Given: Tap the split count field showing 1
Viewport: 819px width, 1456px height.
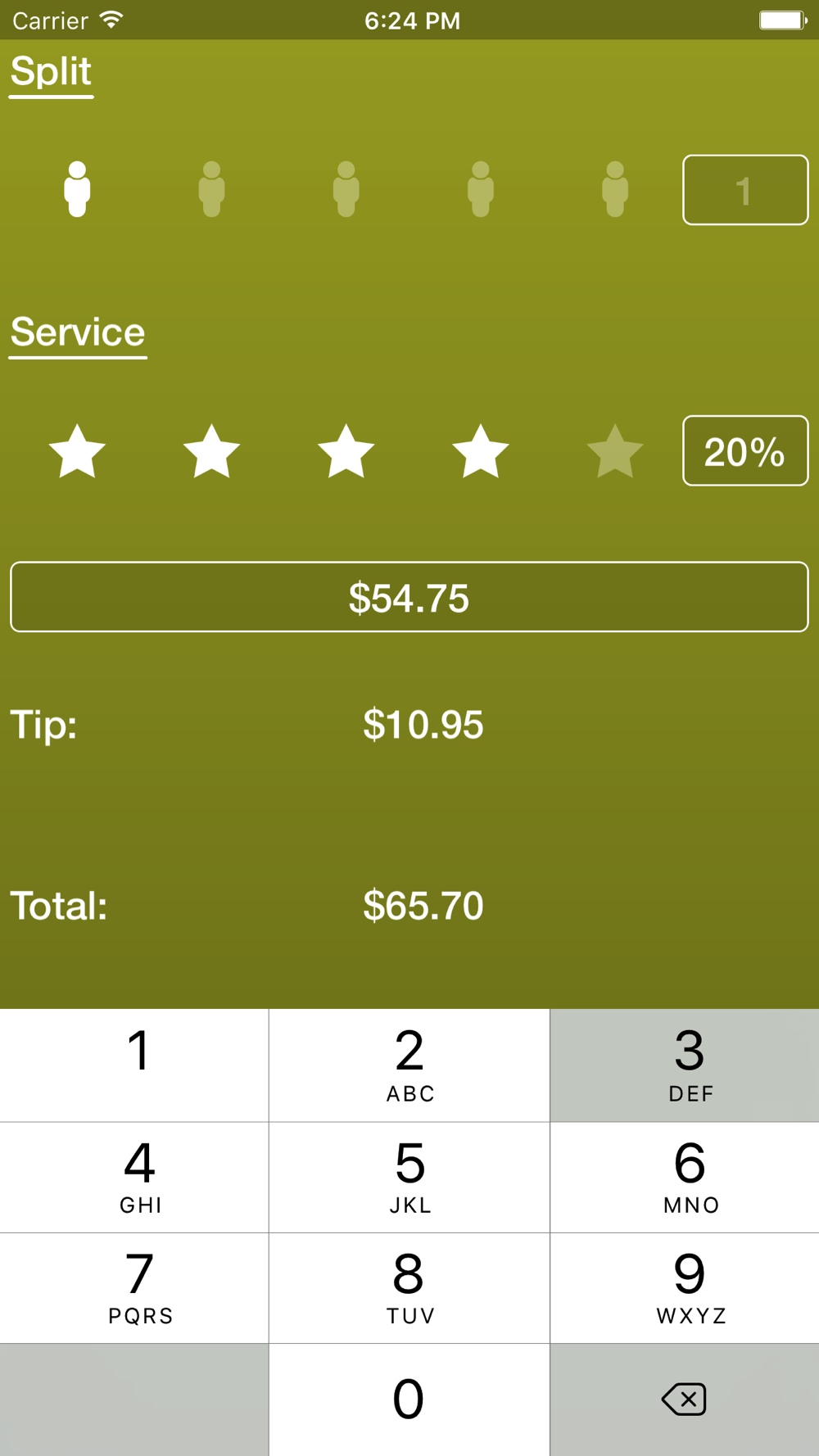Looking at the screenshot, I should pos(745,190).
